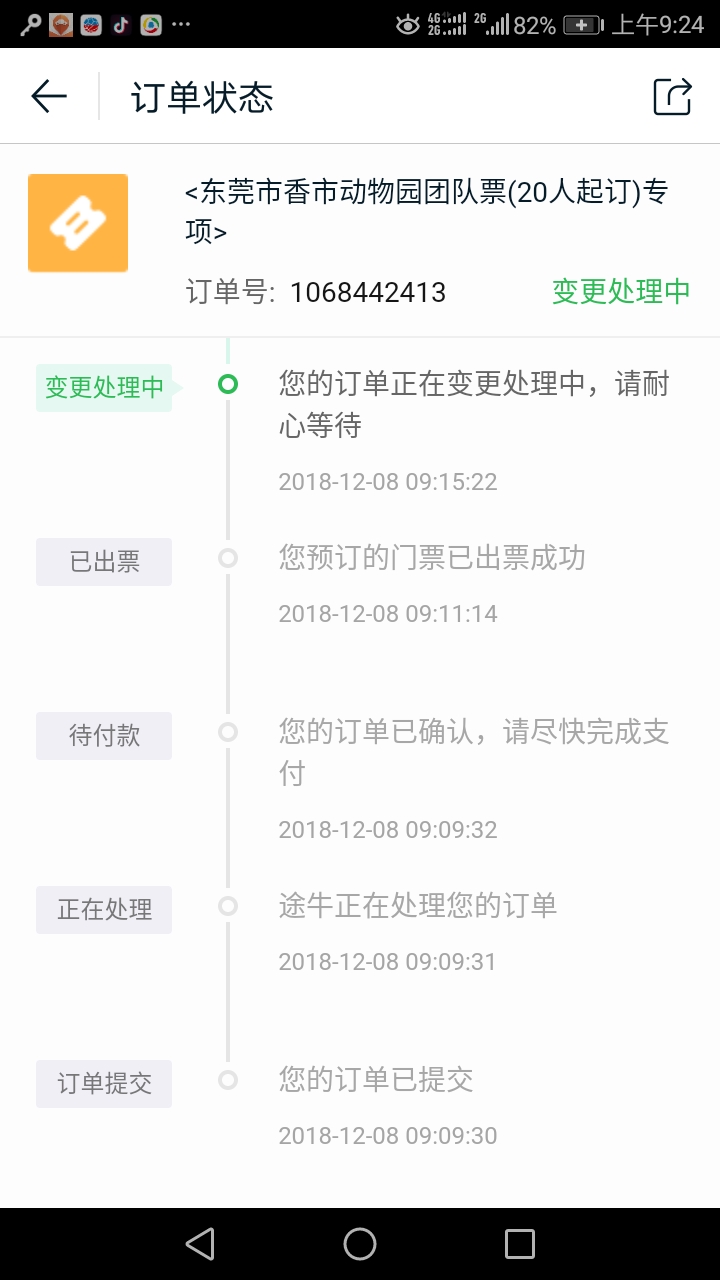The image size is (720, 1280).
Task: Go back from the order status page
Action: click(x=48, y=97)
